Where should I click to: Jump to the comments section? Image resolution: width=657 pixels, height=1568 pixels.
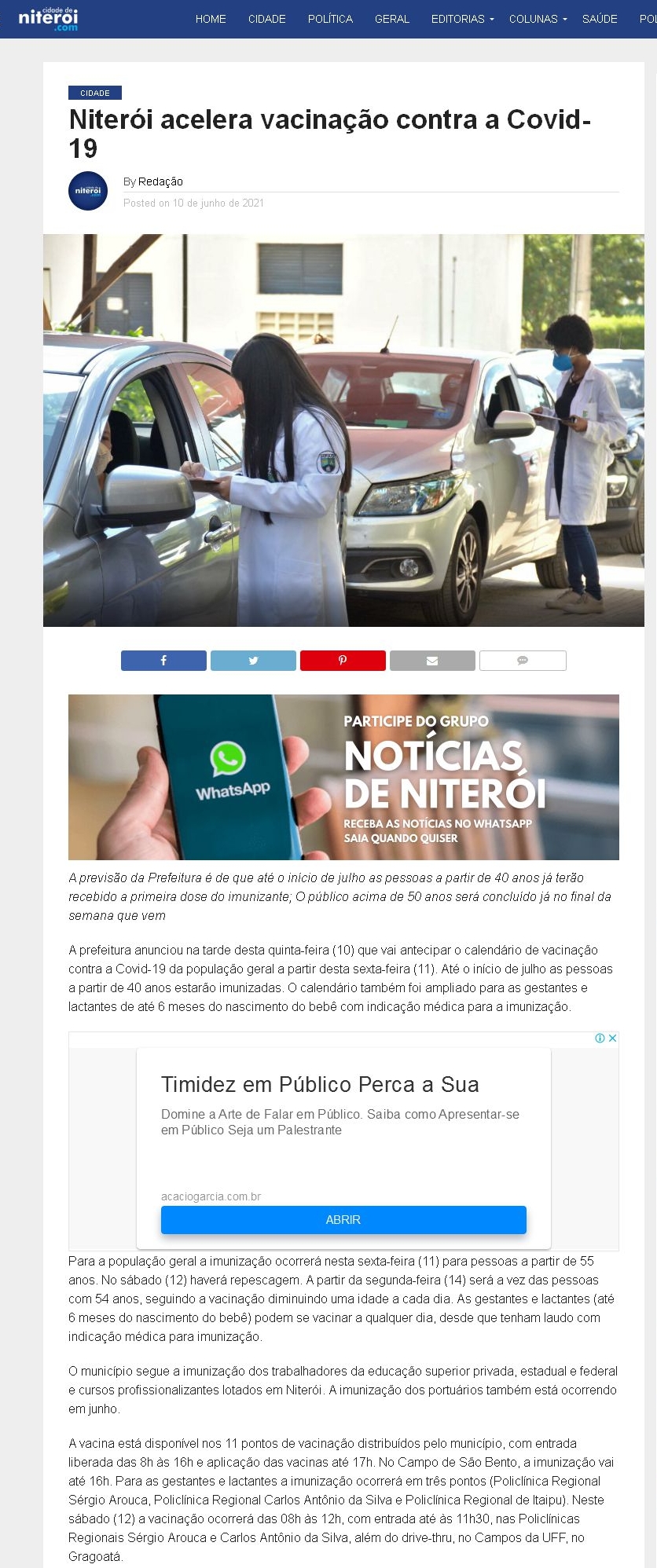[x=523, y=661]
